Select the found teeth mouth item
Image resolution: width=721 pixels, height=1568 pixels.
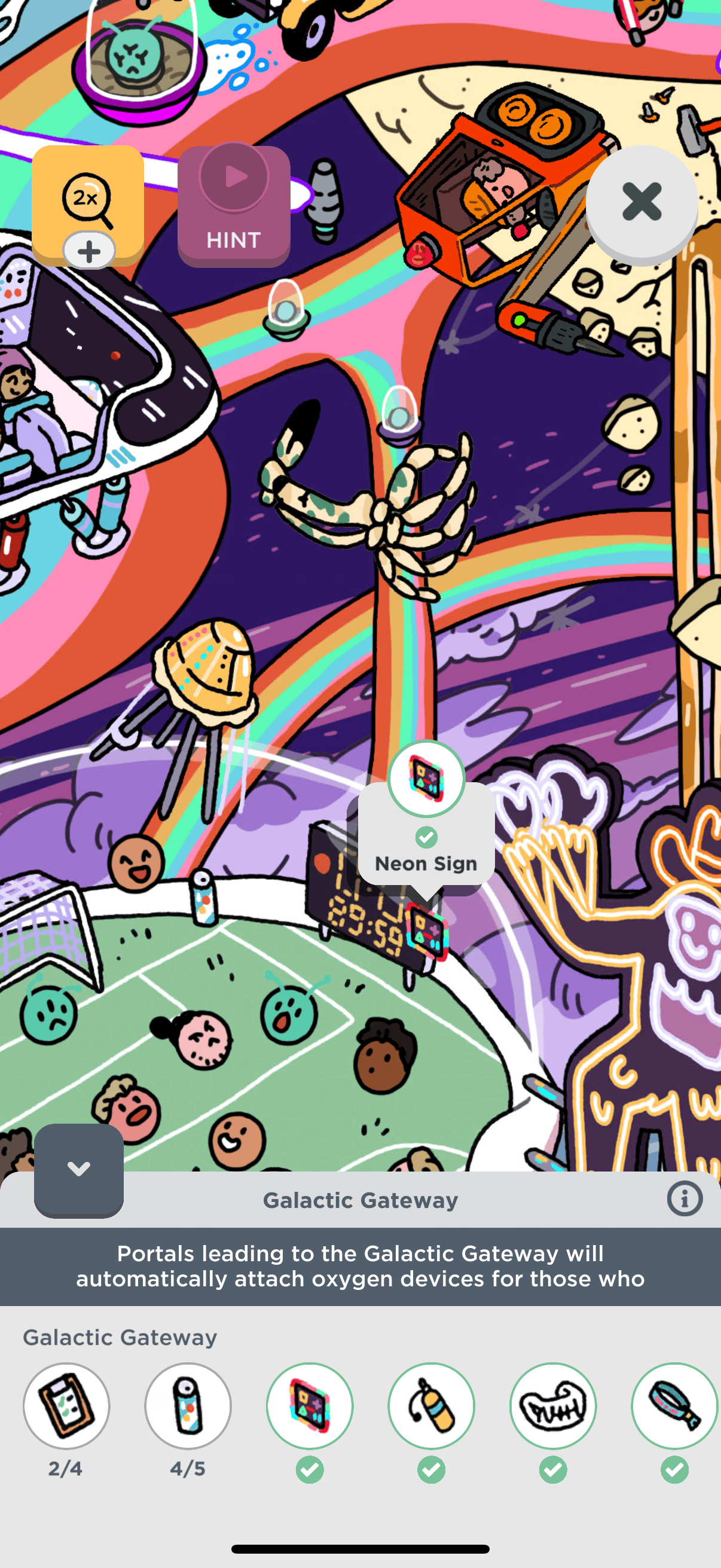click(x=553, y=1405)
